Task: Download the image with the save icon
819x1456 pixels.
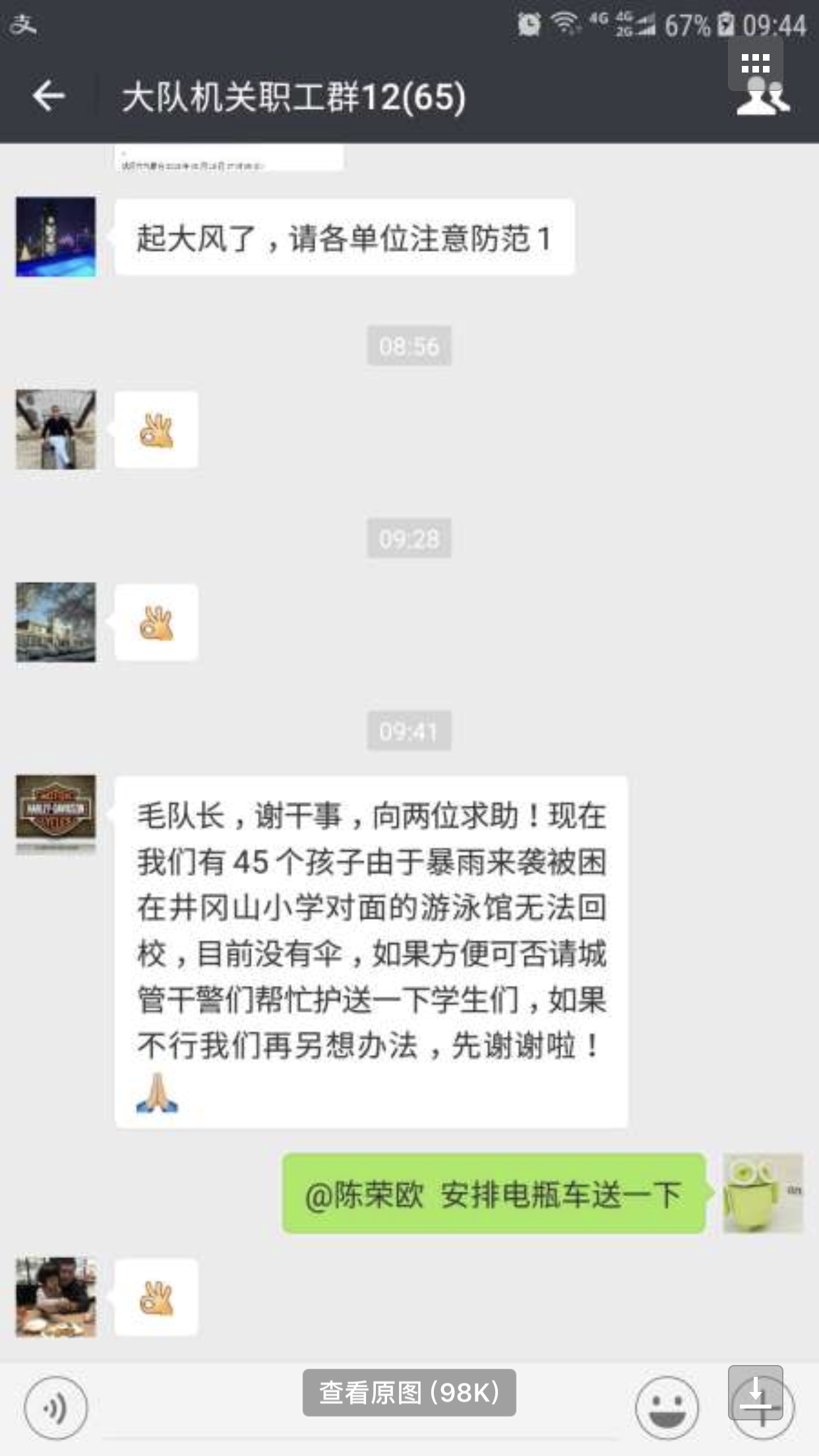Action: tap(755, 1392)
